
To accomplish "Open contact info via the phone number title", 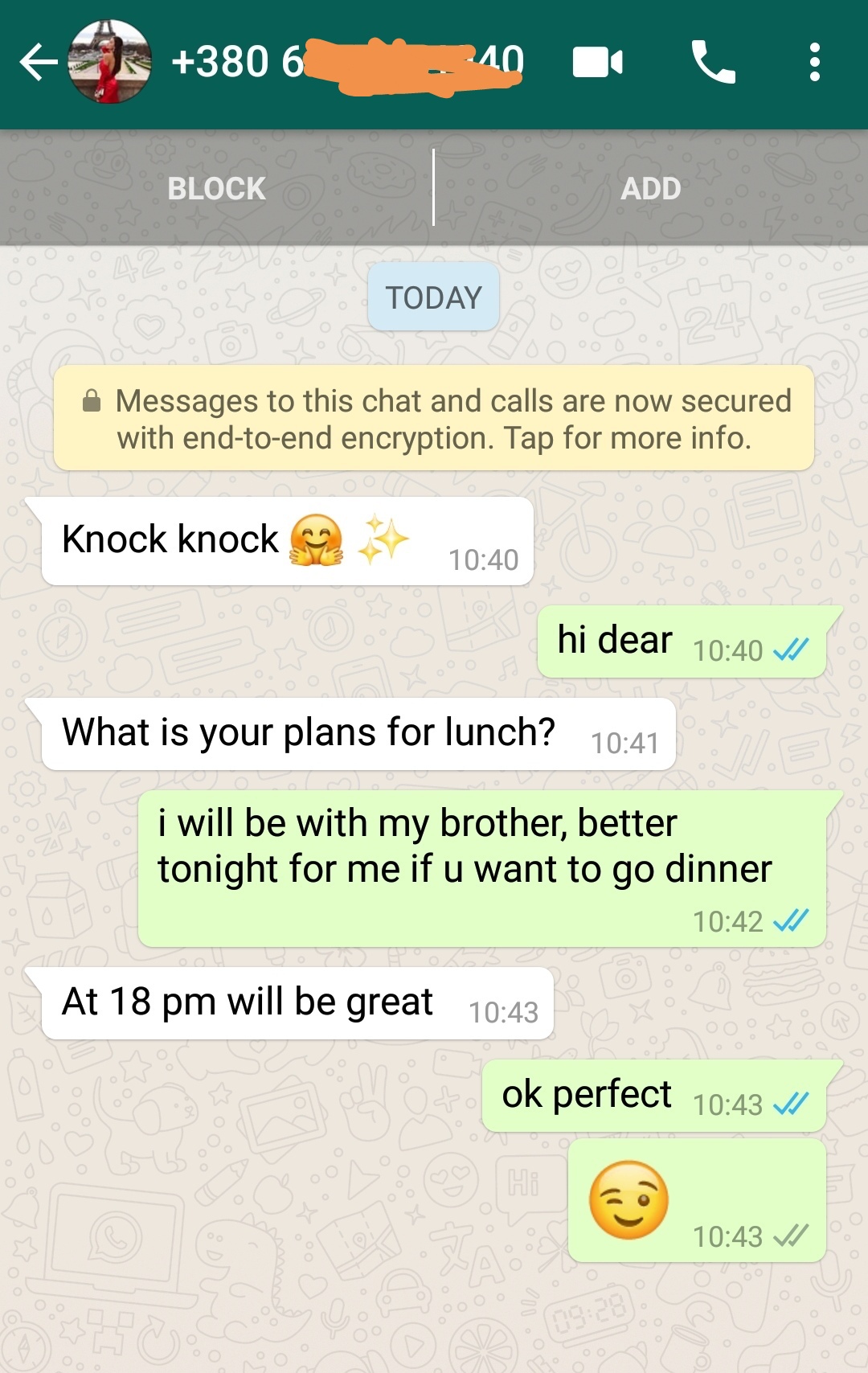I will click(x=347, y=63).
